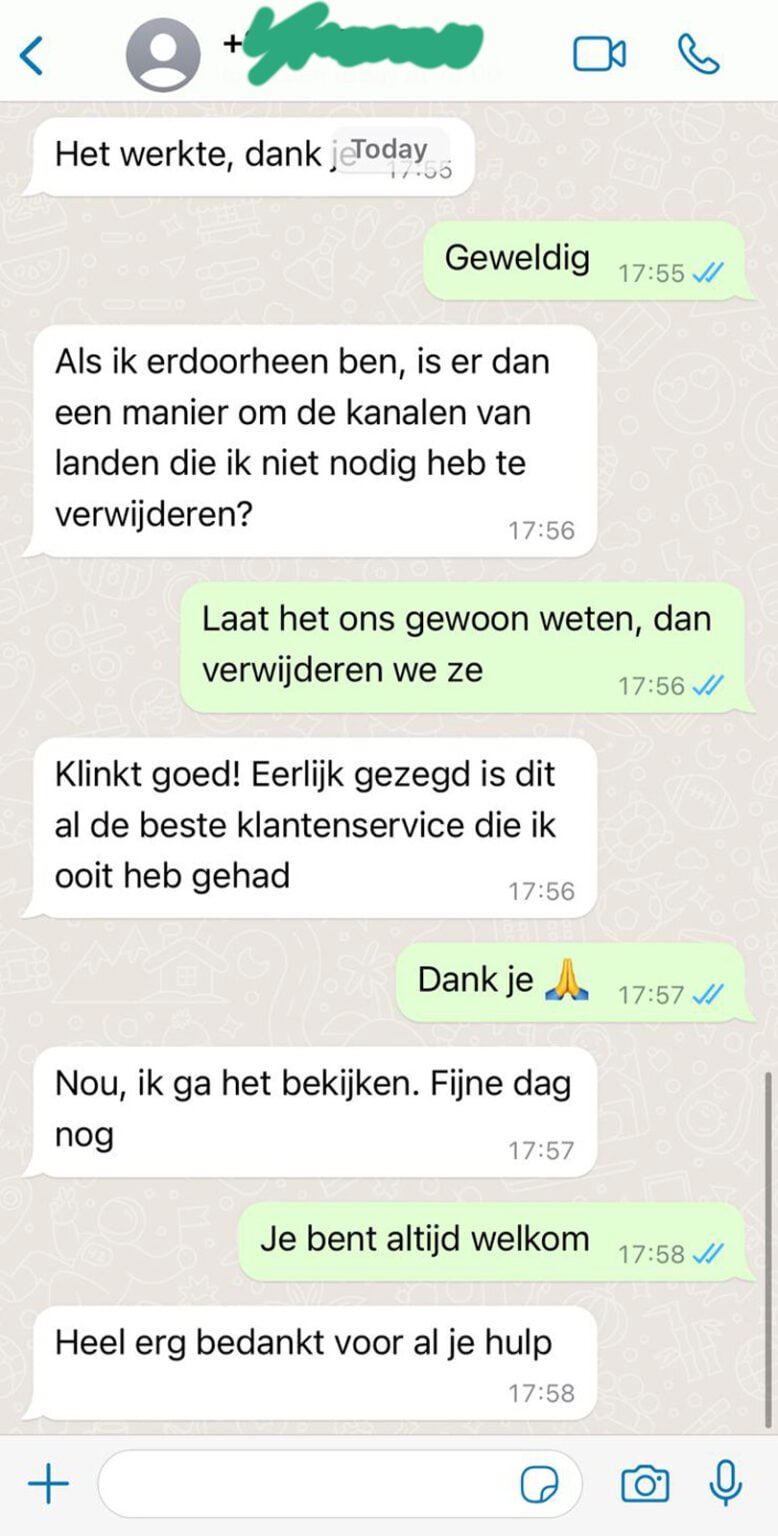Viewport: 778px width, 1536px height.
Task: Open the contact profile avatar
Action: coord(162,55)
